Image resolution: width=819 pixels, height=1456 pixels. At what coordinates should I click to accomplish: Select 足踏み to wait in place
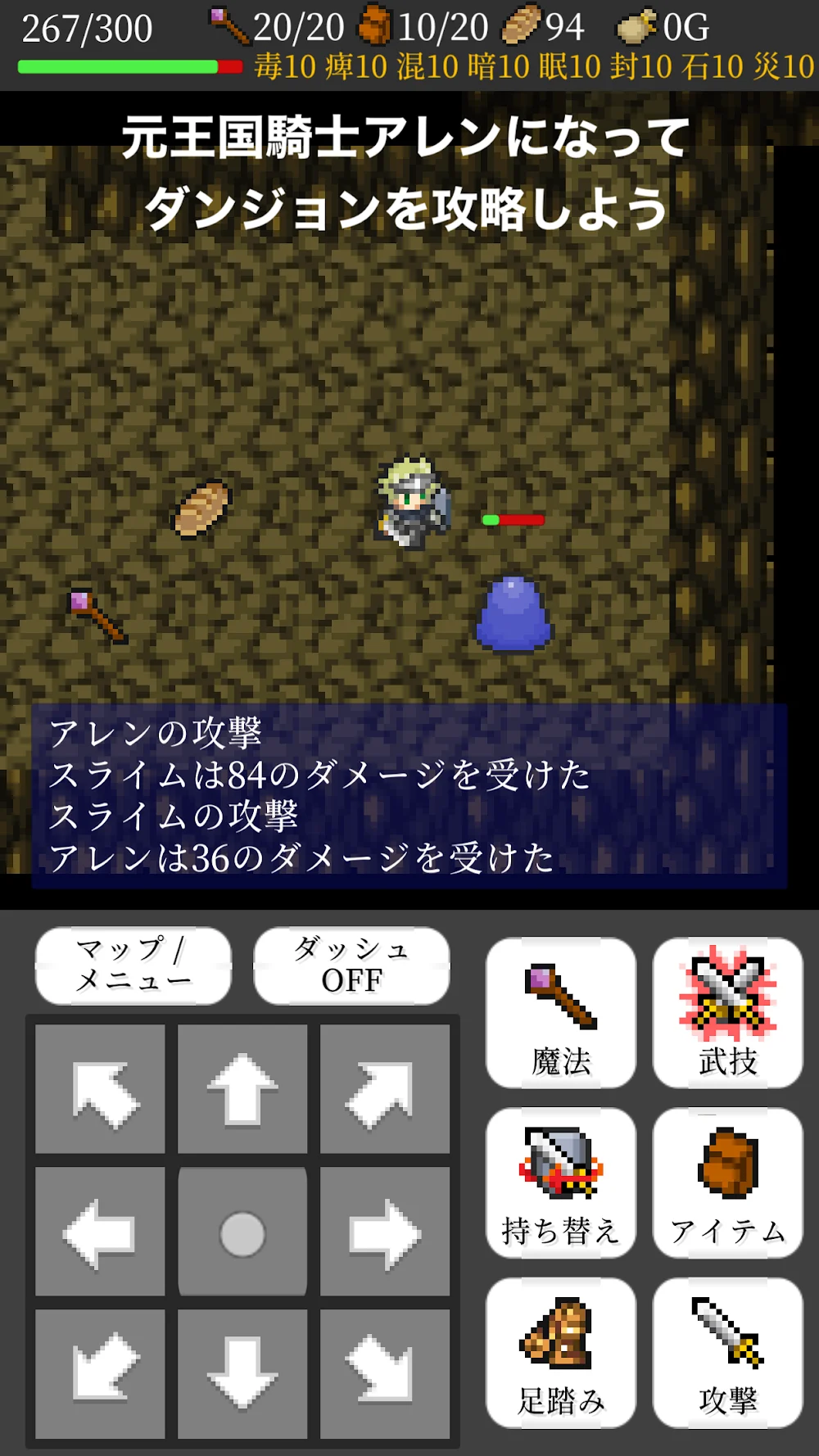pyautogui.click(x=561, y=1352)
